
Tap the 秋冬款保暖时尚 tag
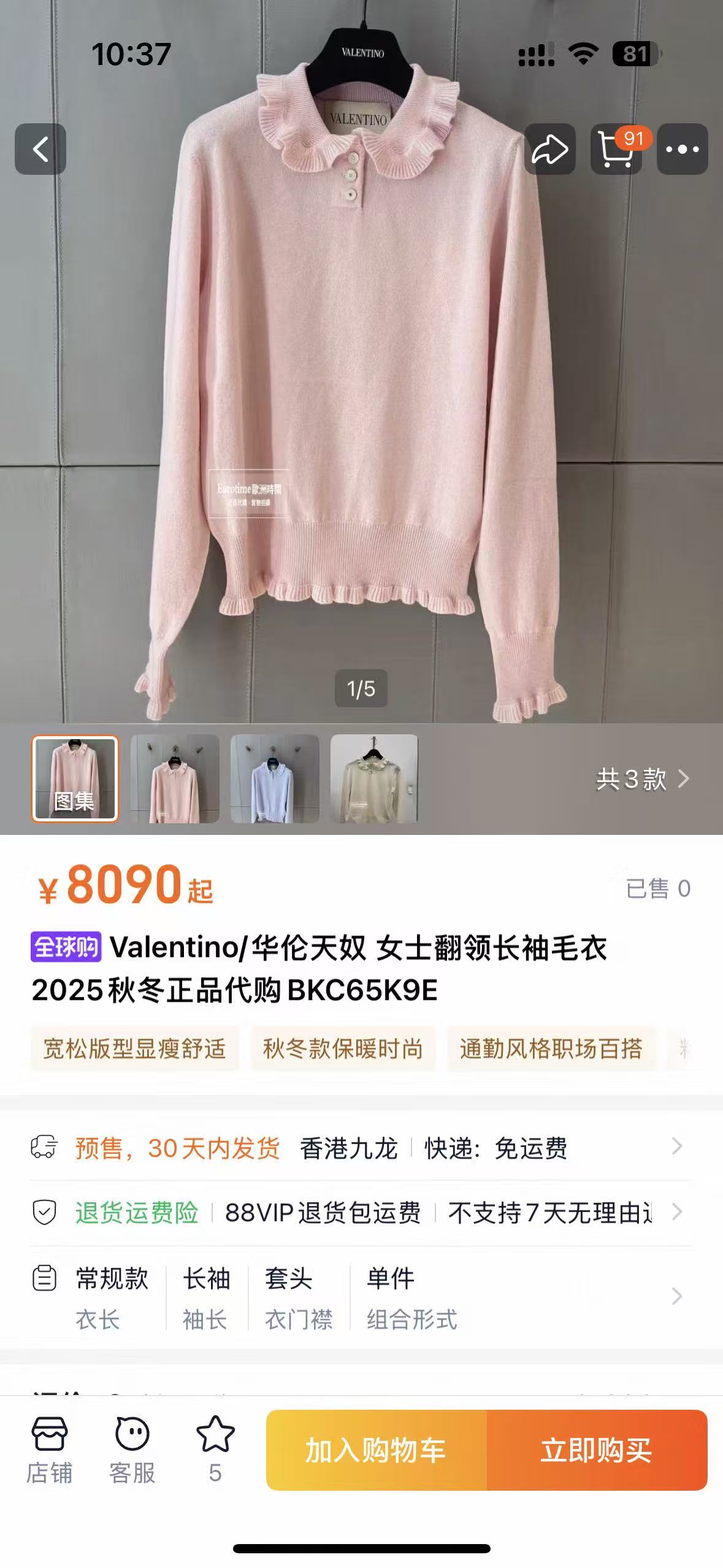[343, 1049]
